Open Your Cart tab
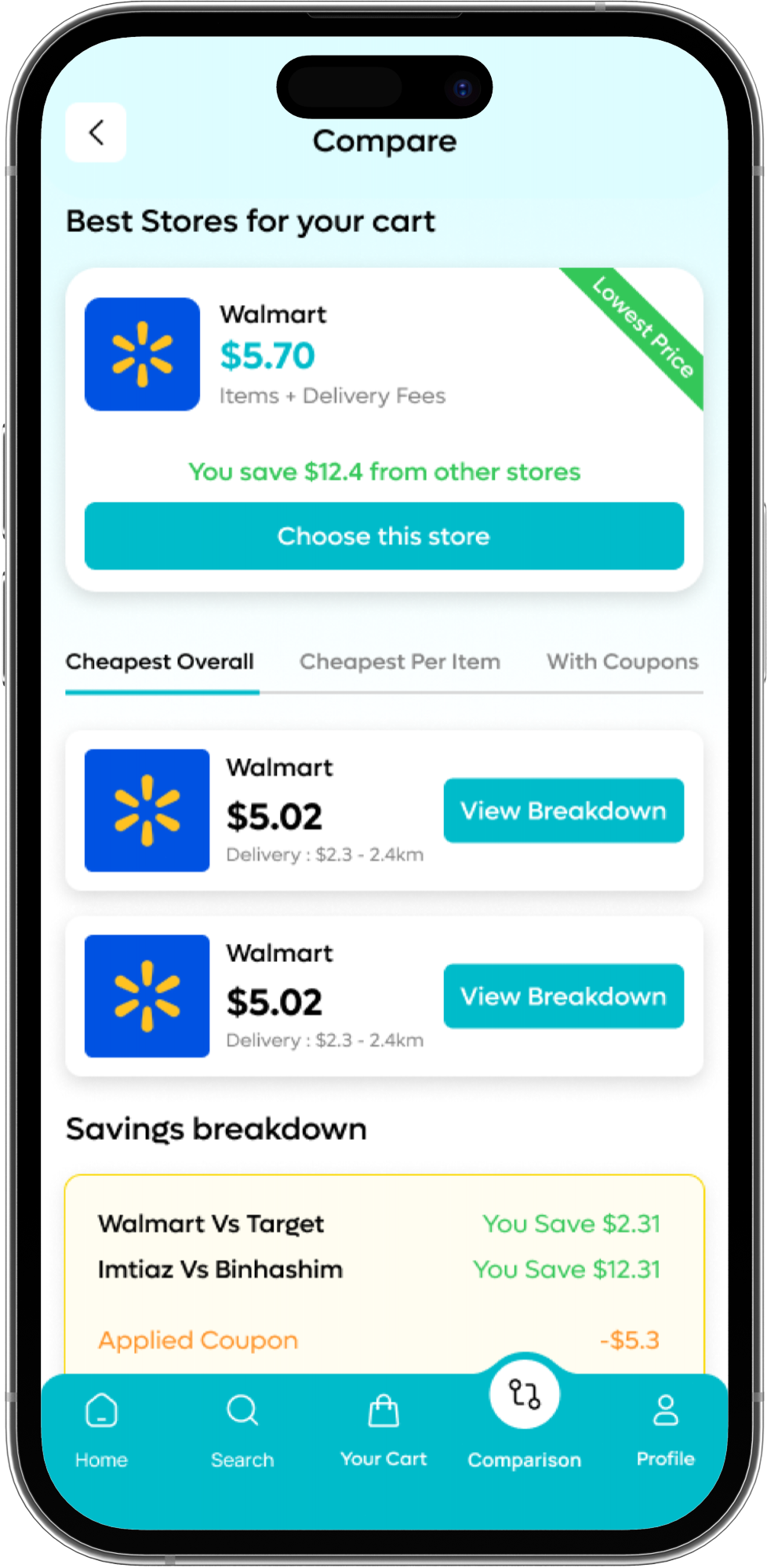This screenshot has height=1568, width=767. (383, 1428)
